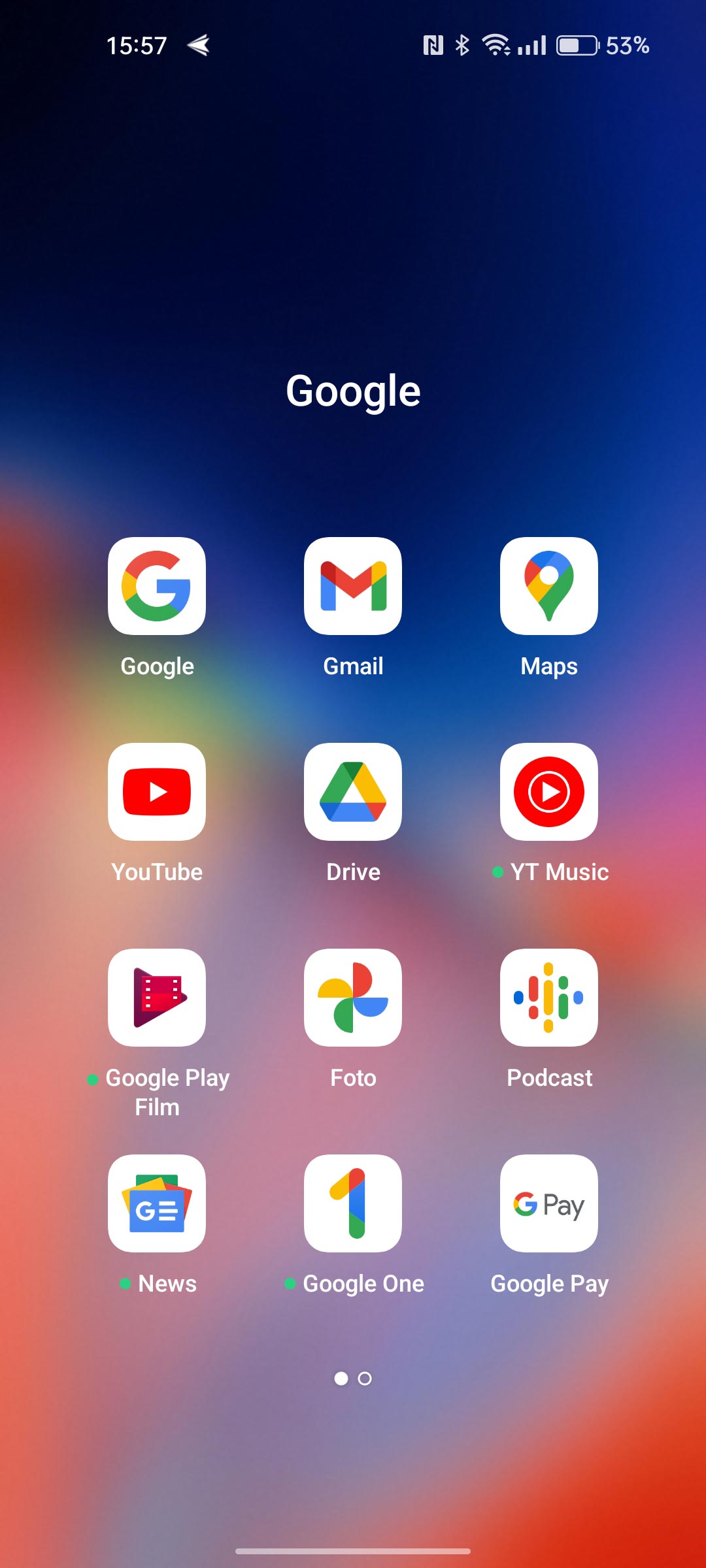Launch the Podcast app

click(x=549, y=998)
